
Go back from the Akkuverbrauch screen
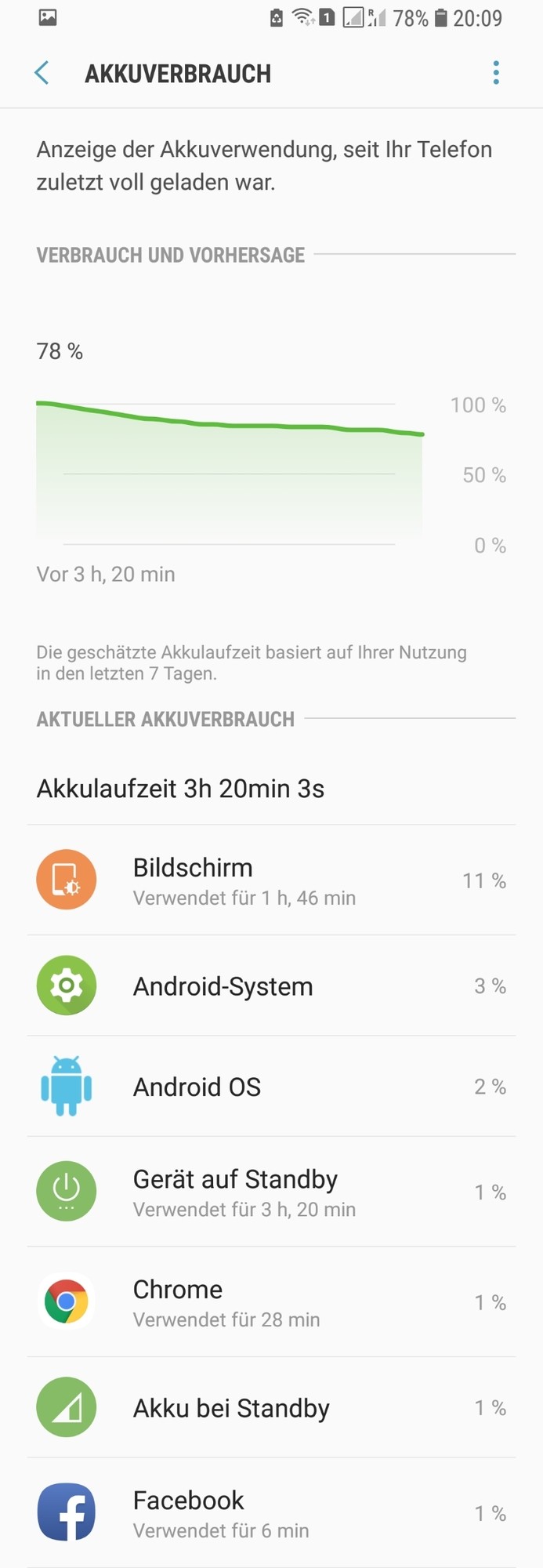(x=42, y=73)
